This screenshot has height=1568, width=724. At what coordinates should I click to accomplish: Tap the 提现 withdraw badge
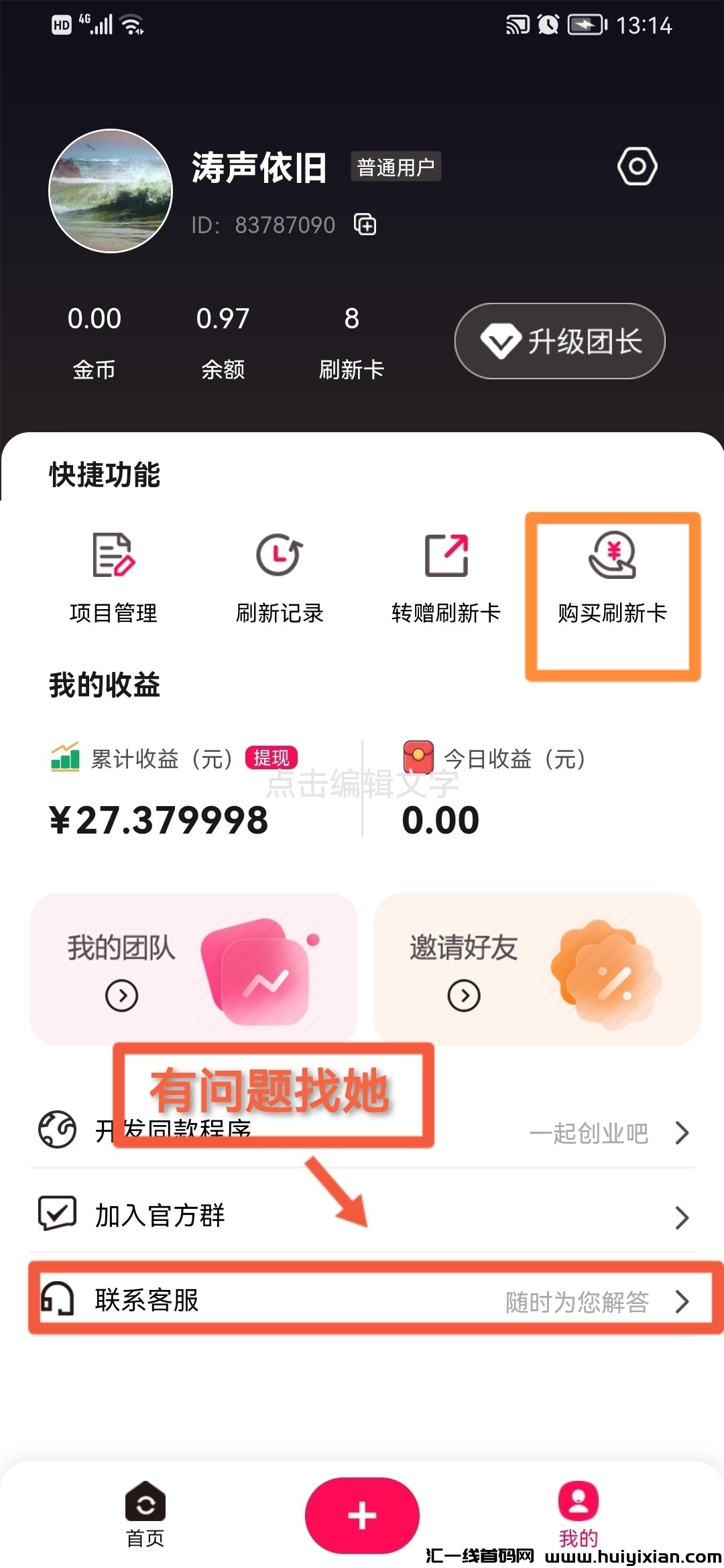(271, 758)
